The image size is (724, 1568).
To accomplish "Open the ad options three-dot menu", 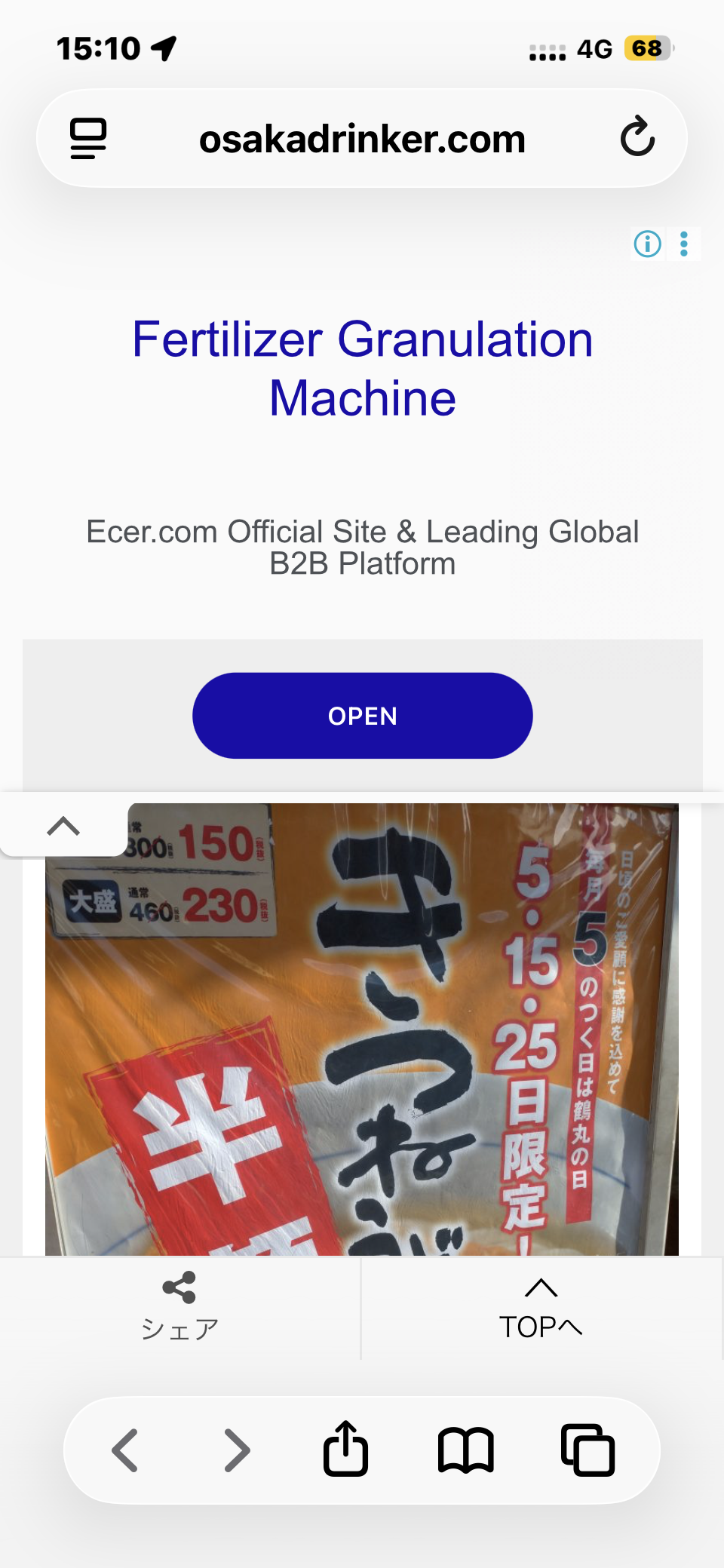I will point(684,244).
